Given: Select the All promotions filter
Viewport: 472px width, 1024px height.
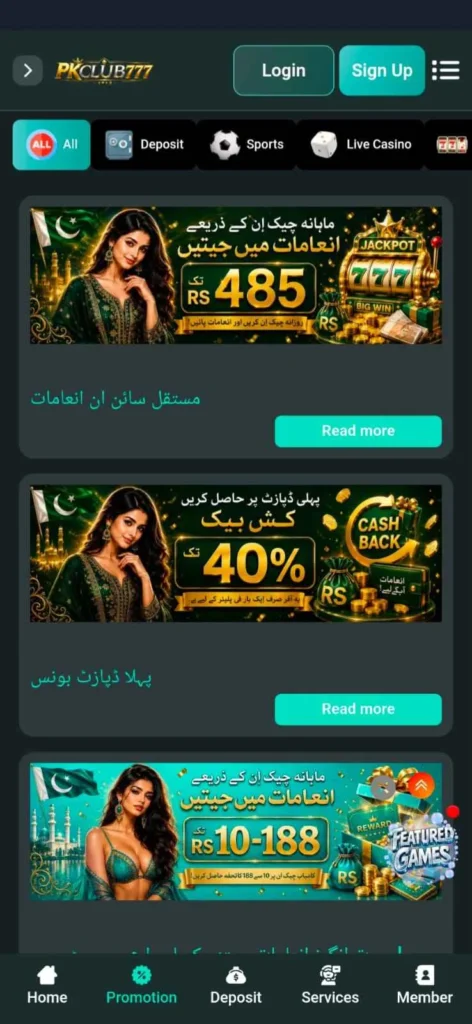Looking at the screenshot, I should click(x=52, y=144).
